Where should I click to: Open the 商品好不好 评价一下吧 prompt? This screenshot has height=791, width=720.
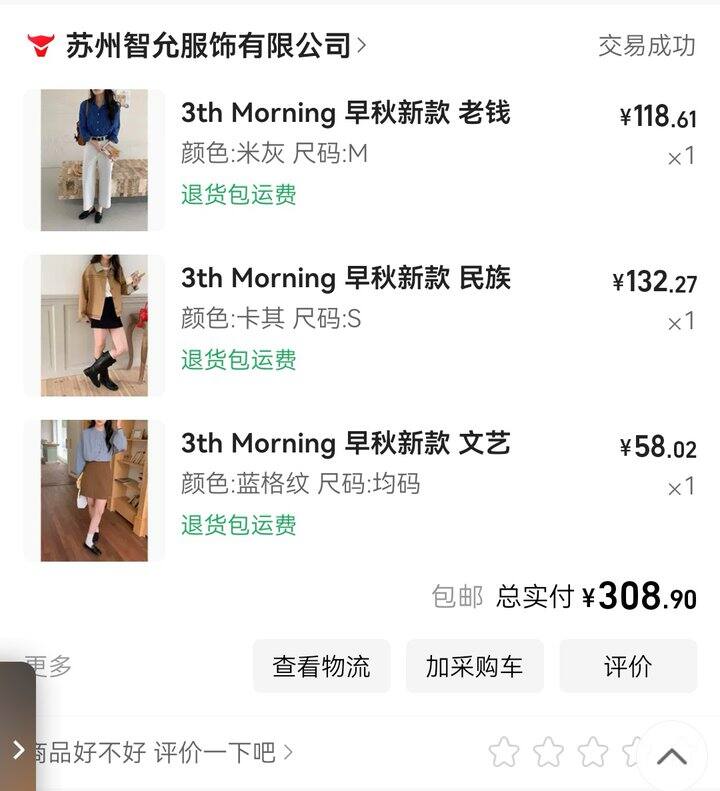point(160,752)
